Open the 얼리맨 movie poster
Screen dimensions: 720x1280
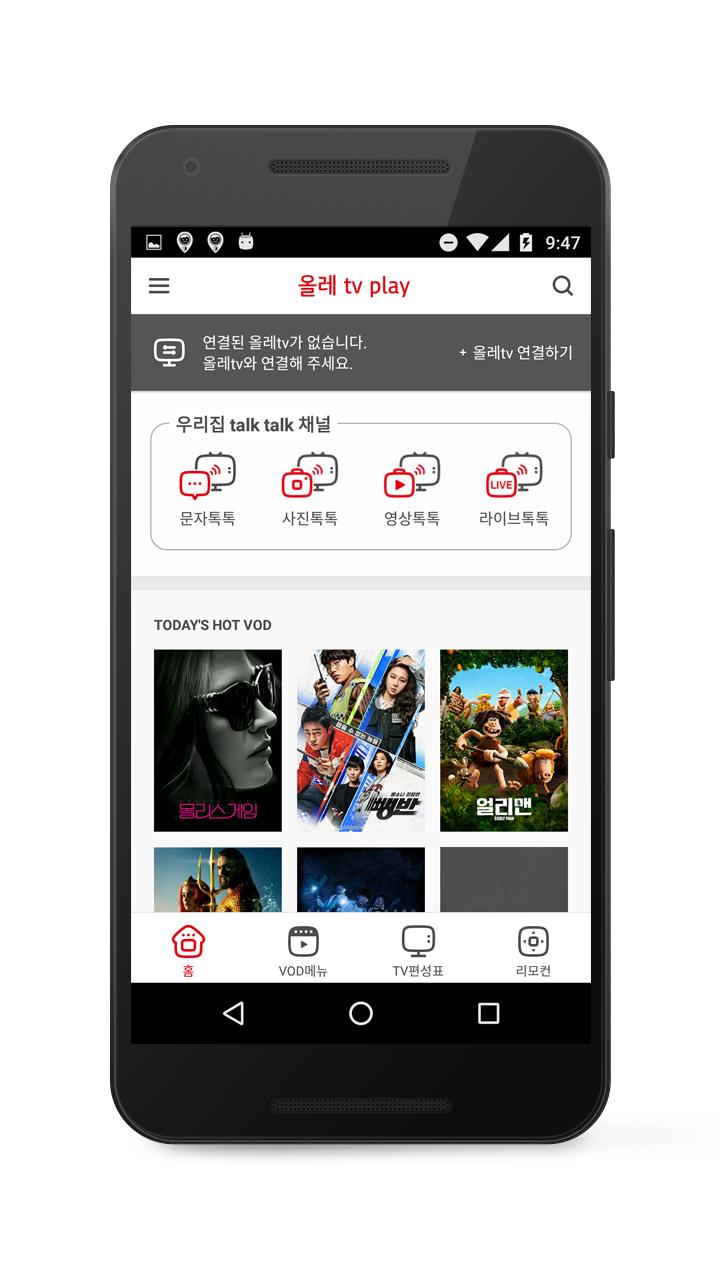pos(504,740)
